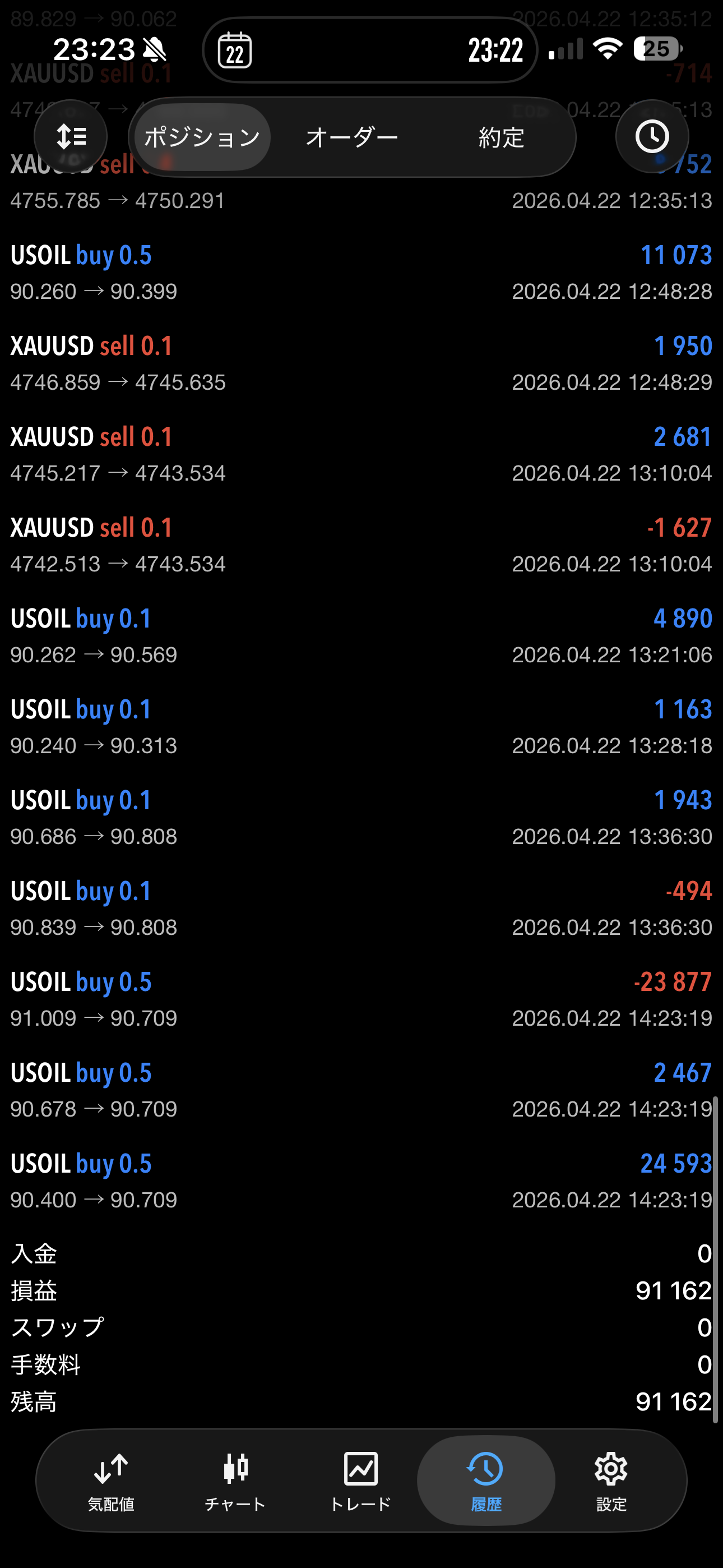Open the 気配値 quotes tab

(111, 1481)
